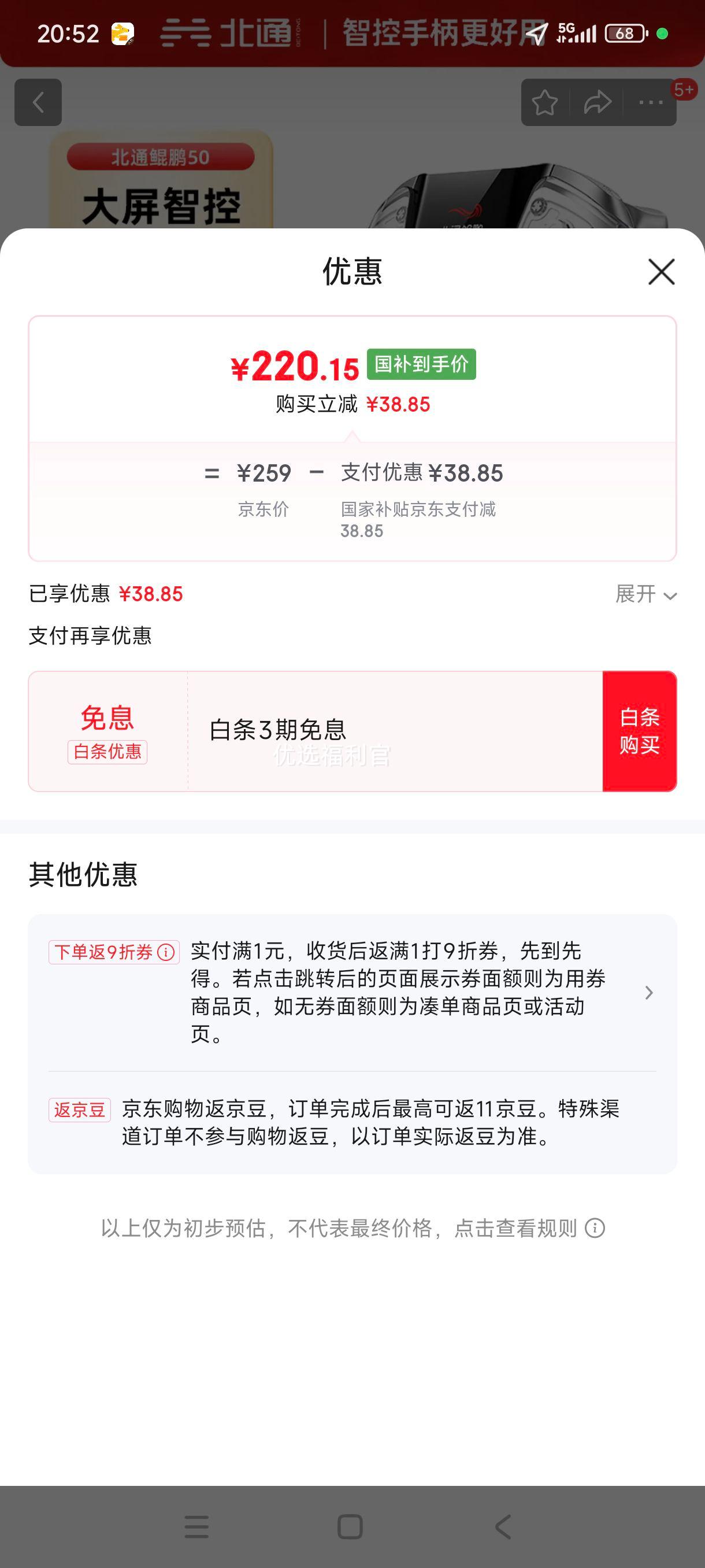Open the 下单返9折券 offer details
Screen dimensions: 705x1568
click(648, 993)
